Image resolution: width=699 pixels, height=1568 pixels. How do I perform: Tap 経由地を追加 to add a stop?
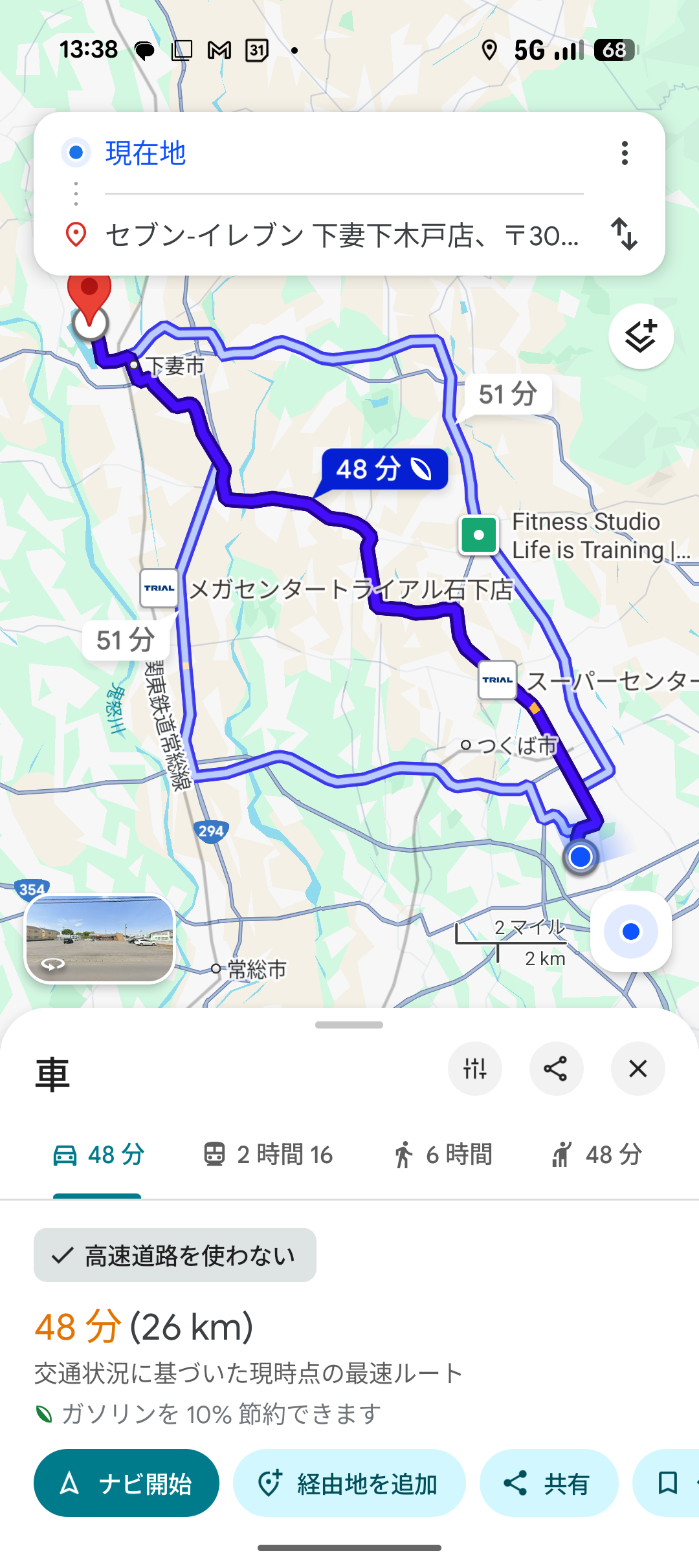coord(349,1483)
